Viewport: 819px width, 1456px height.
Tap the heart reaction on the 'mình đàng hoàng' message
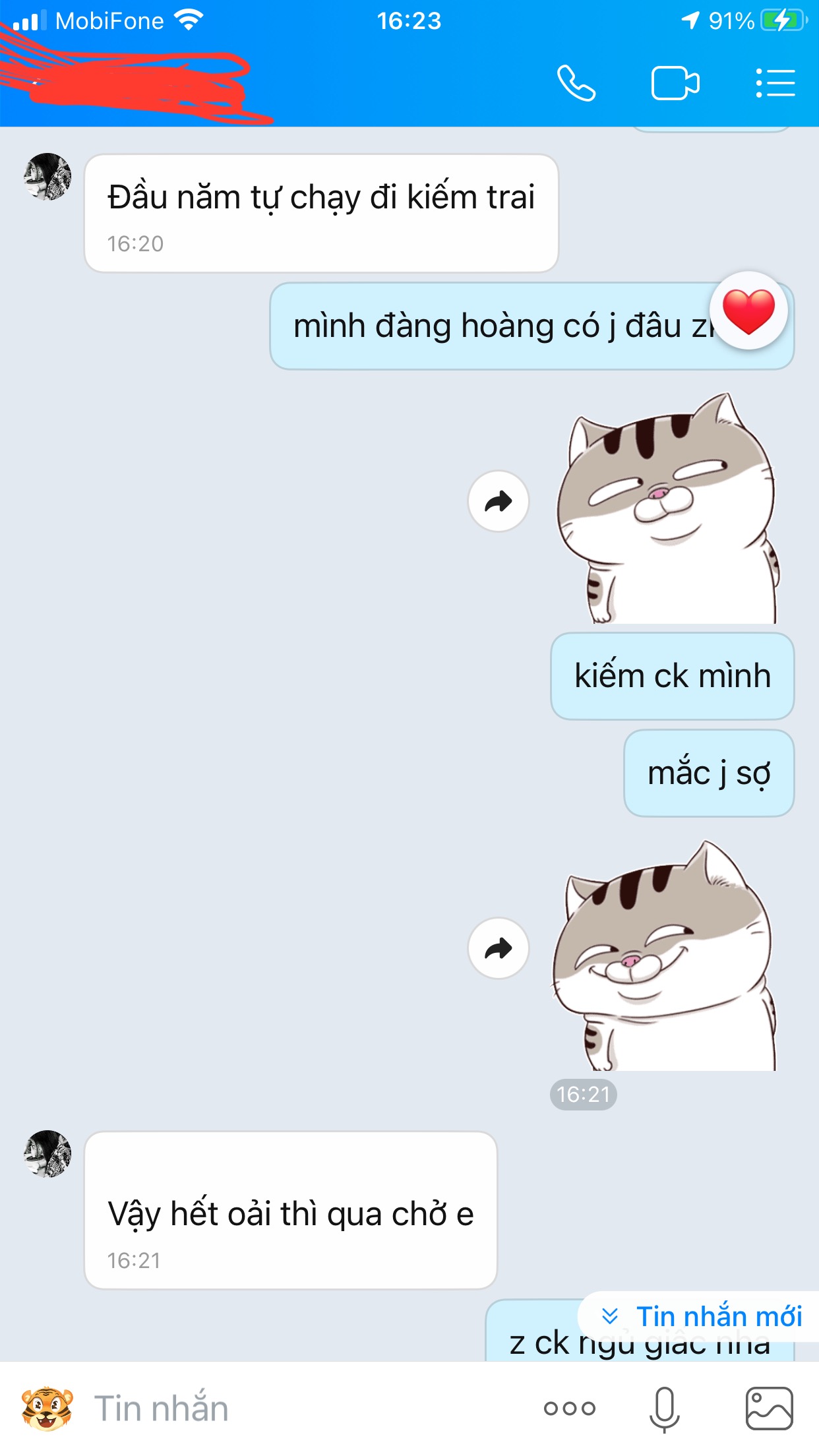[x=748, y=311]
